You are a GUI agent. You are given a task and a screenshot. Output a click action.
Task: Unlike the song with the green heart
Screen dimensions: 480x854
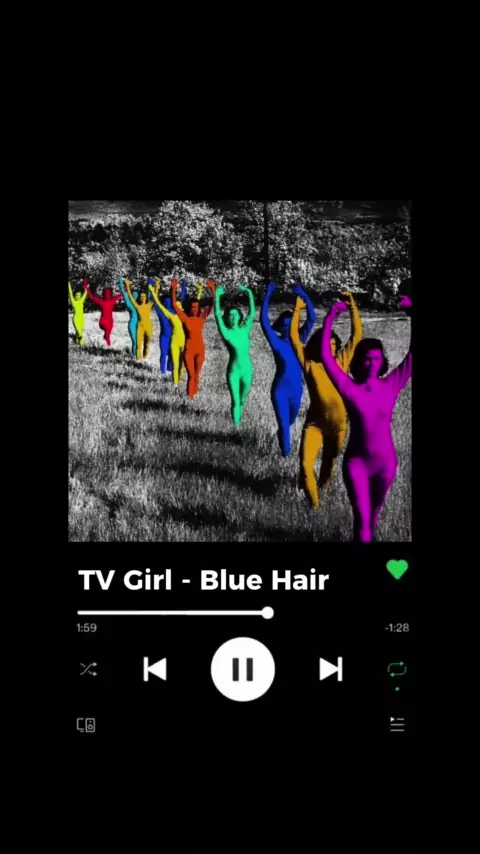click(397, 569)
